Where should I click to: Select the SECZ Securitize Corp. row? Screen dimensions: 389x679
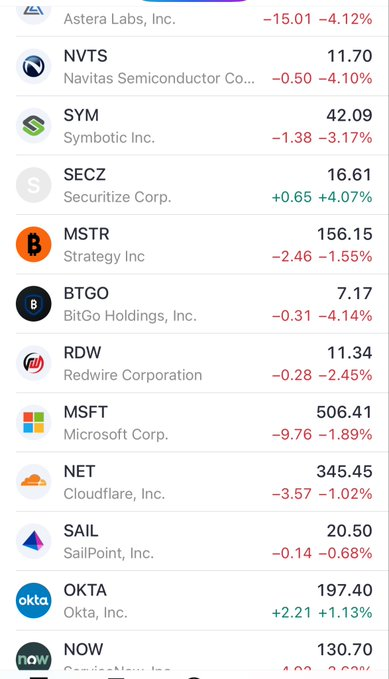tap(194, 185)
